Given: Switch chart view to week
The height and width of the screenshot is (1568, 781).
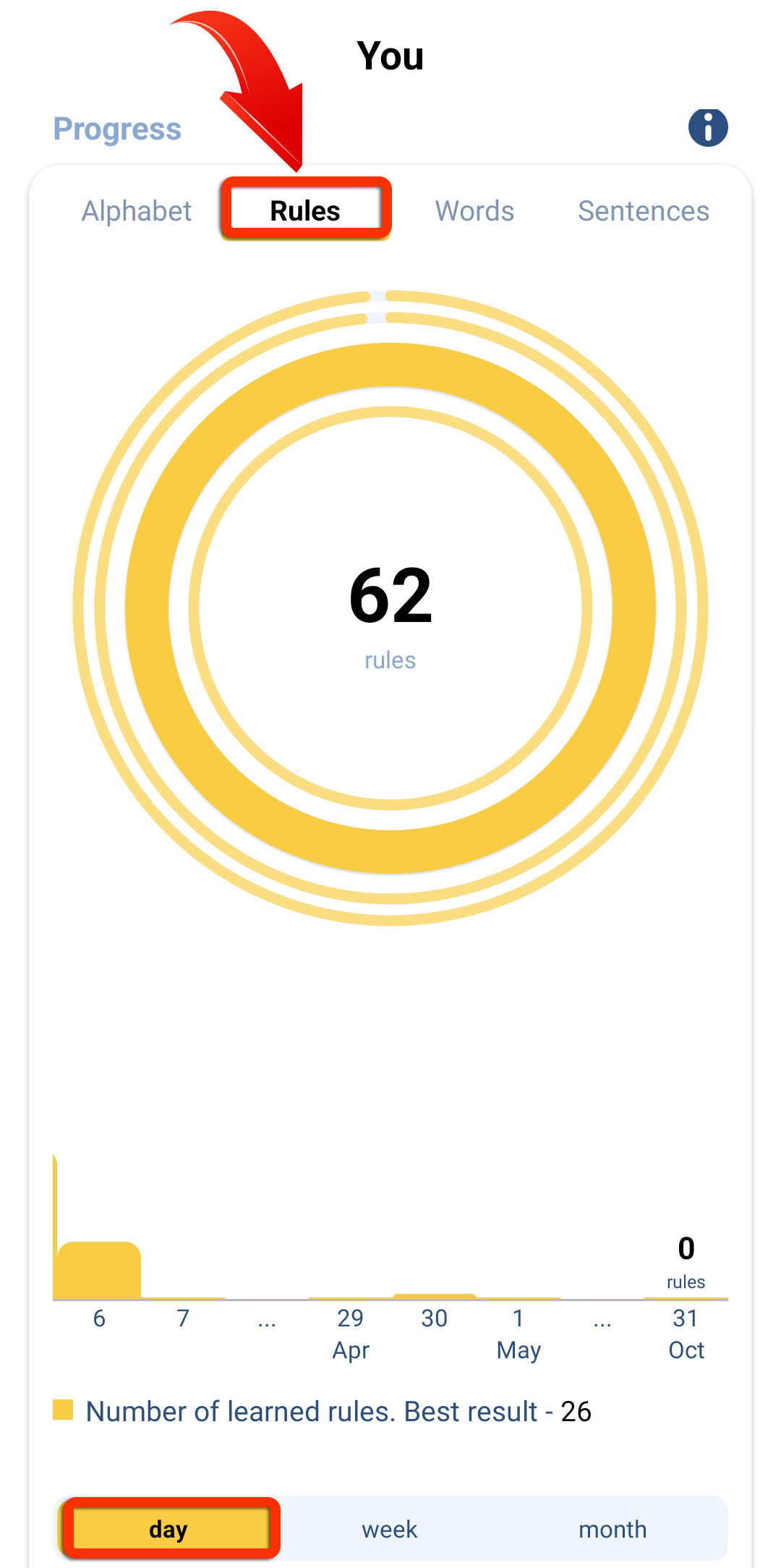Looking at the screenshot, I should (x=390, y=1529).
